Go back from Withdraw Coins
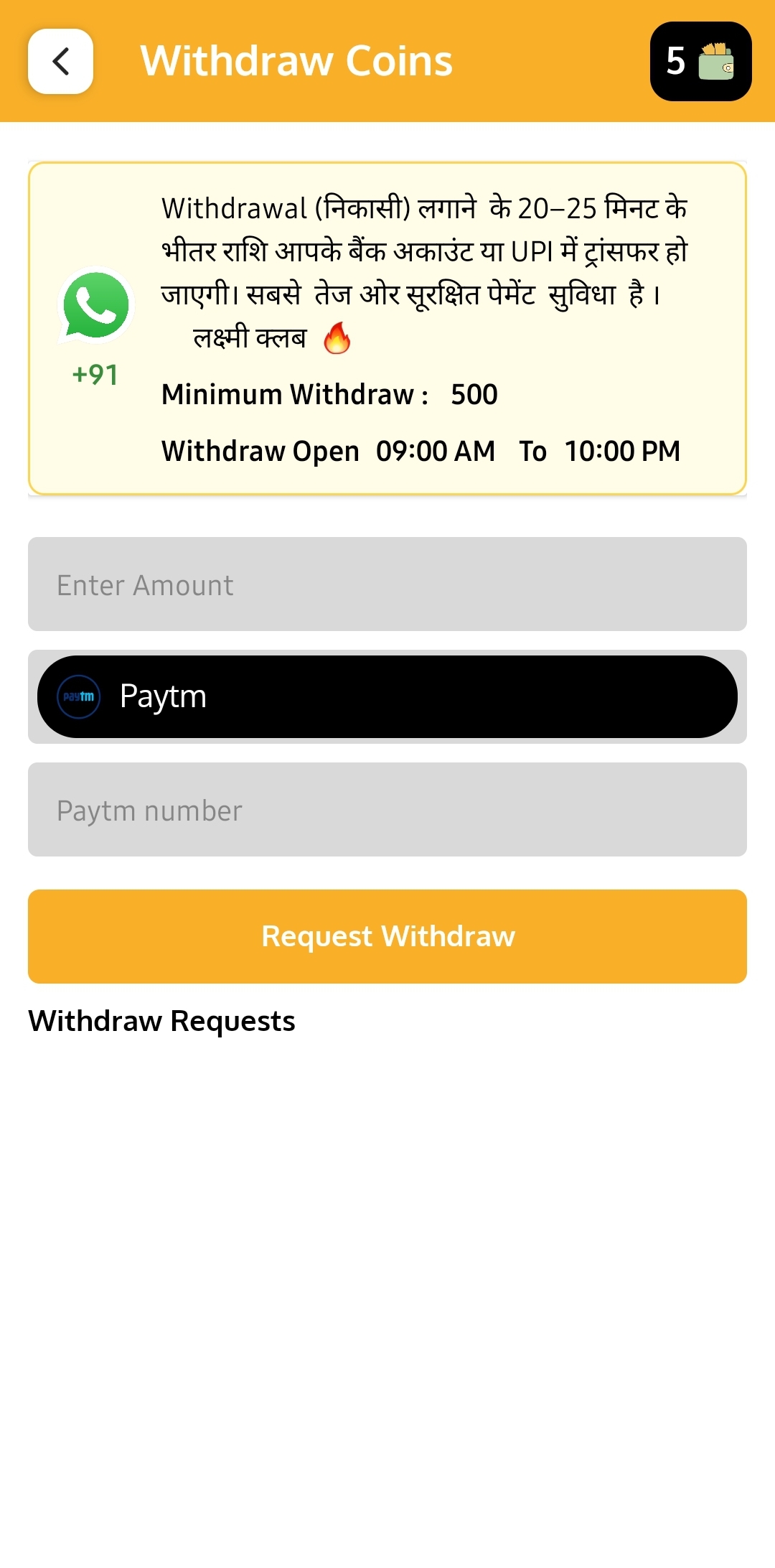Image resolution: width=775 pixels, height=1568 pixels. point(60,62)
